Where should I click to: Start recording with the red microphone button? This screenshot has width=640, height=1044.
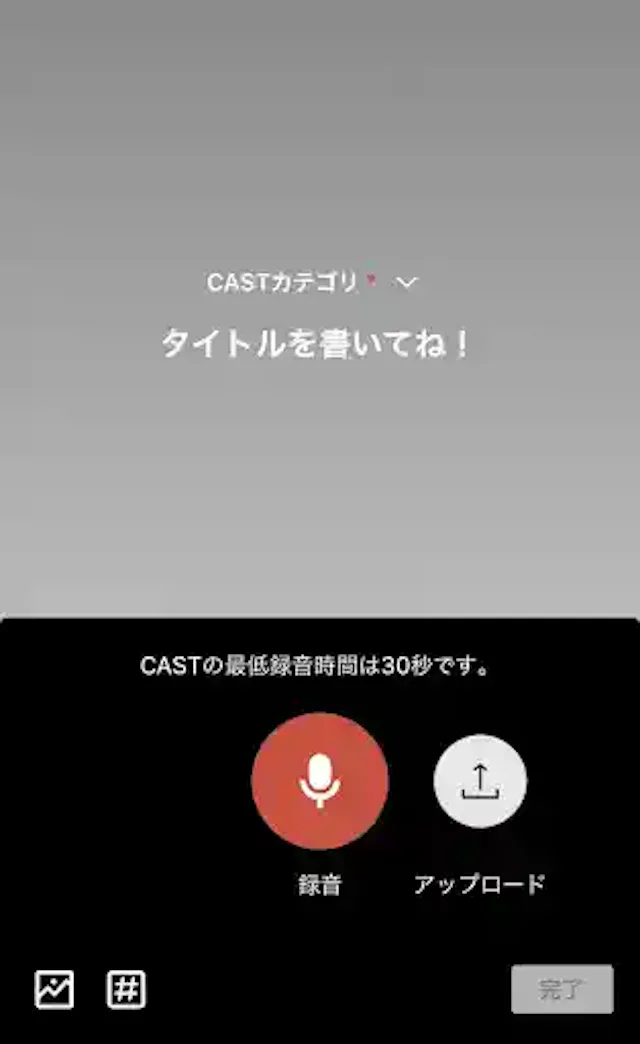coord(320,781)
